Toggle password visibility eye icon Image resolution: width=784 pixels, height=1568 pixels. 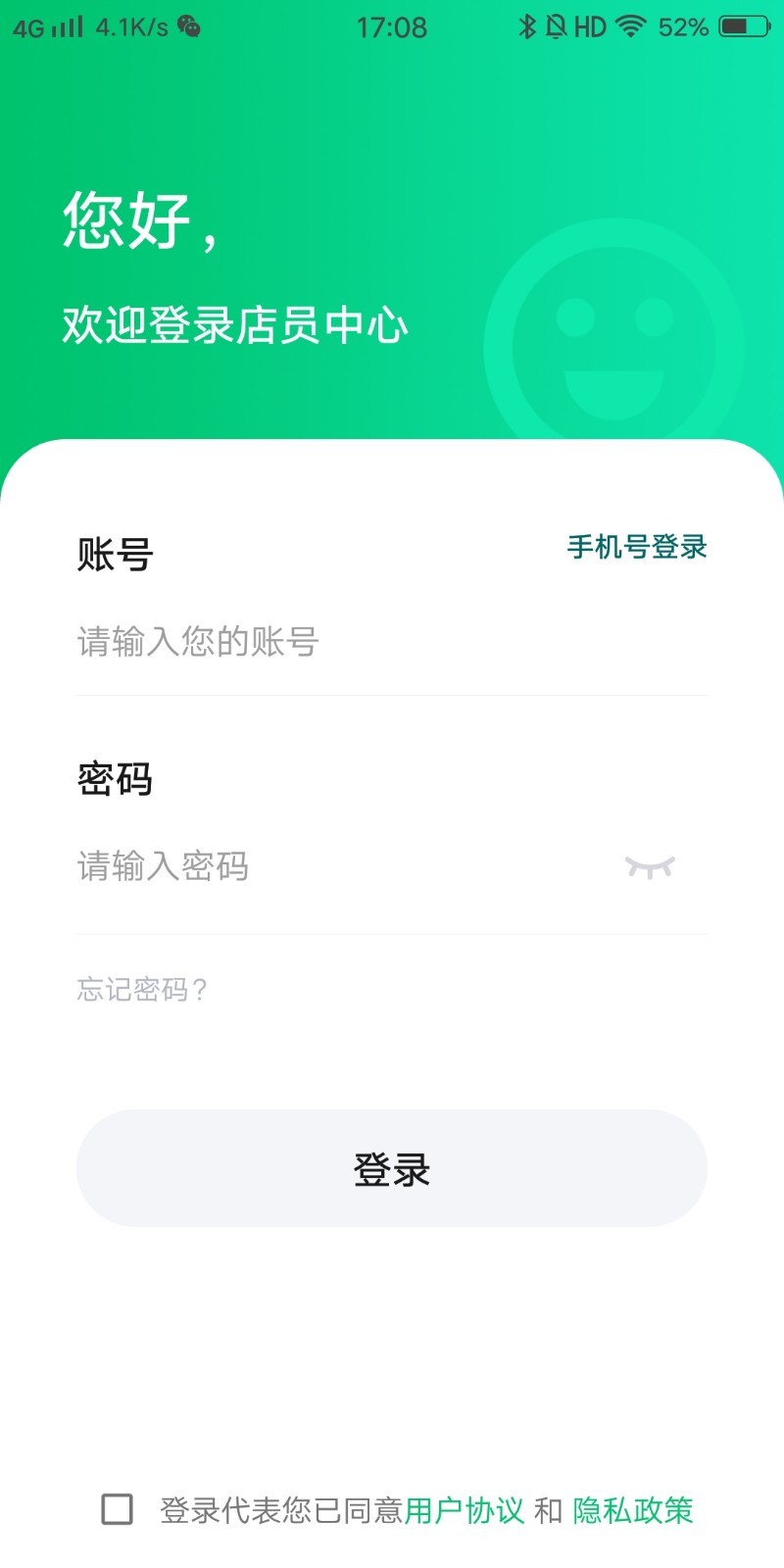650,866
